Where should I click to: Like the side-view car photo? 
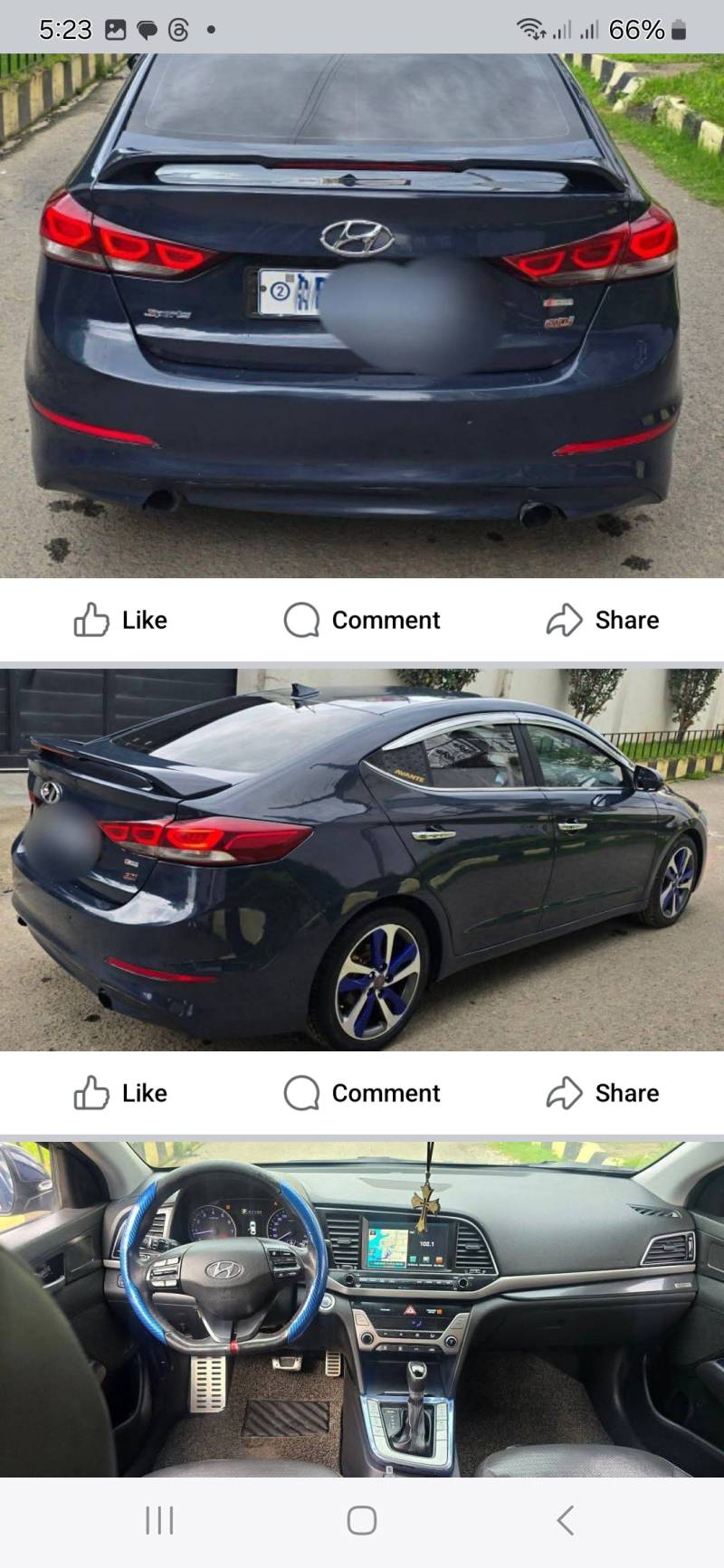120,1093
